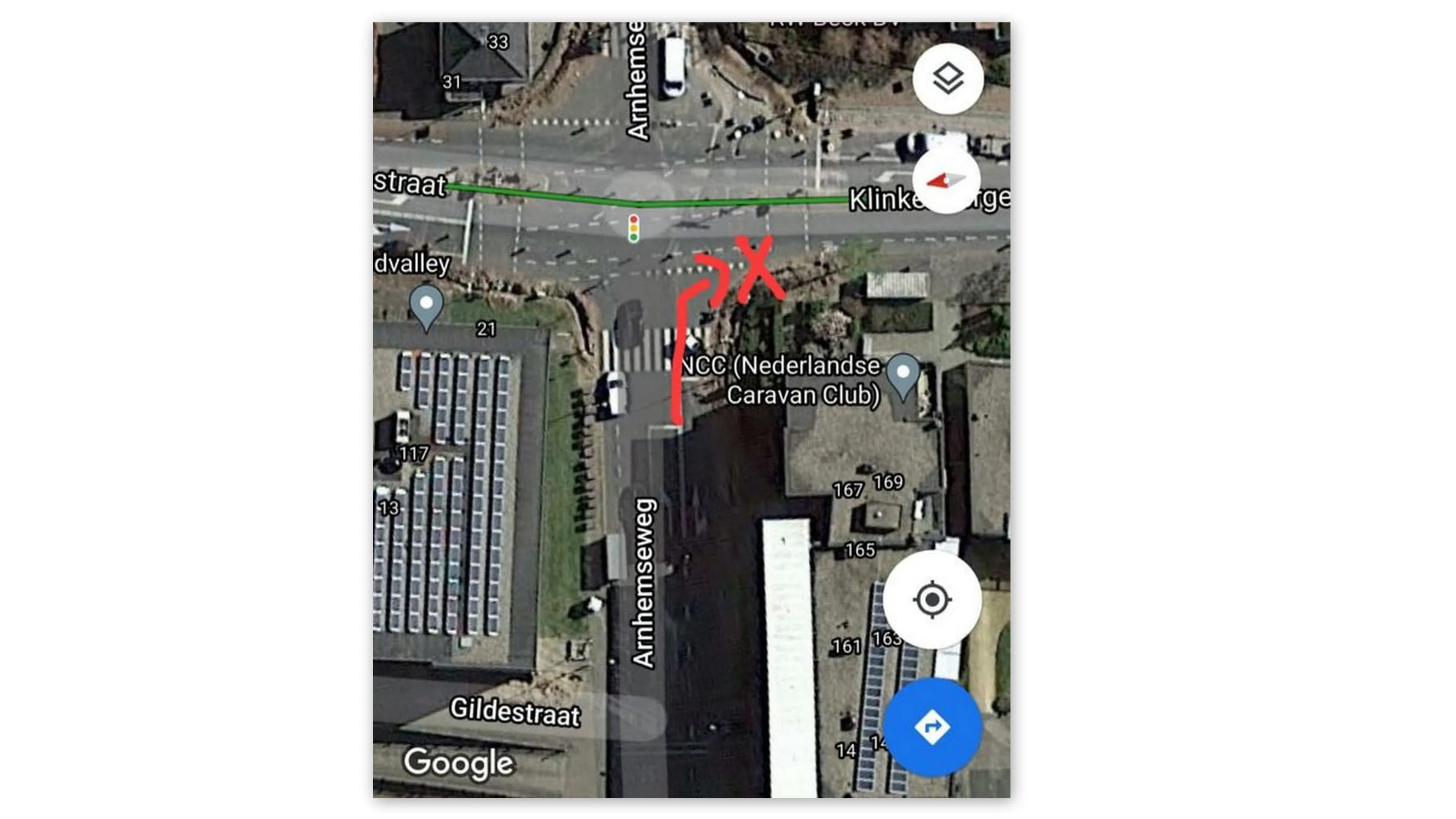Open the map layers selector
Image resolution: width=1456 pixels, height=819 pixels.
tap(948, 78)
